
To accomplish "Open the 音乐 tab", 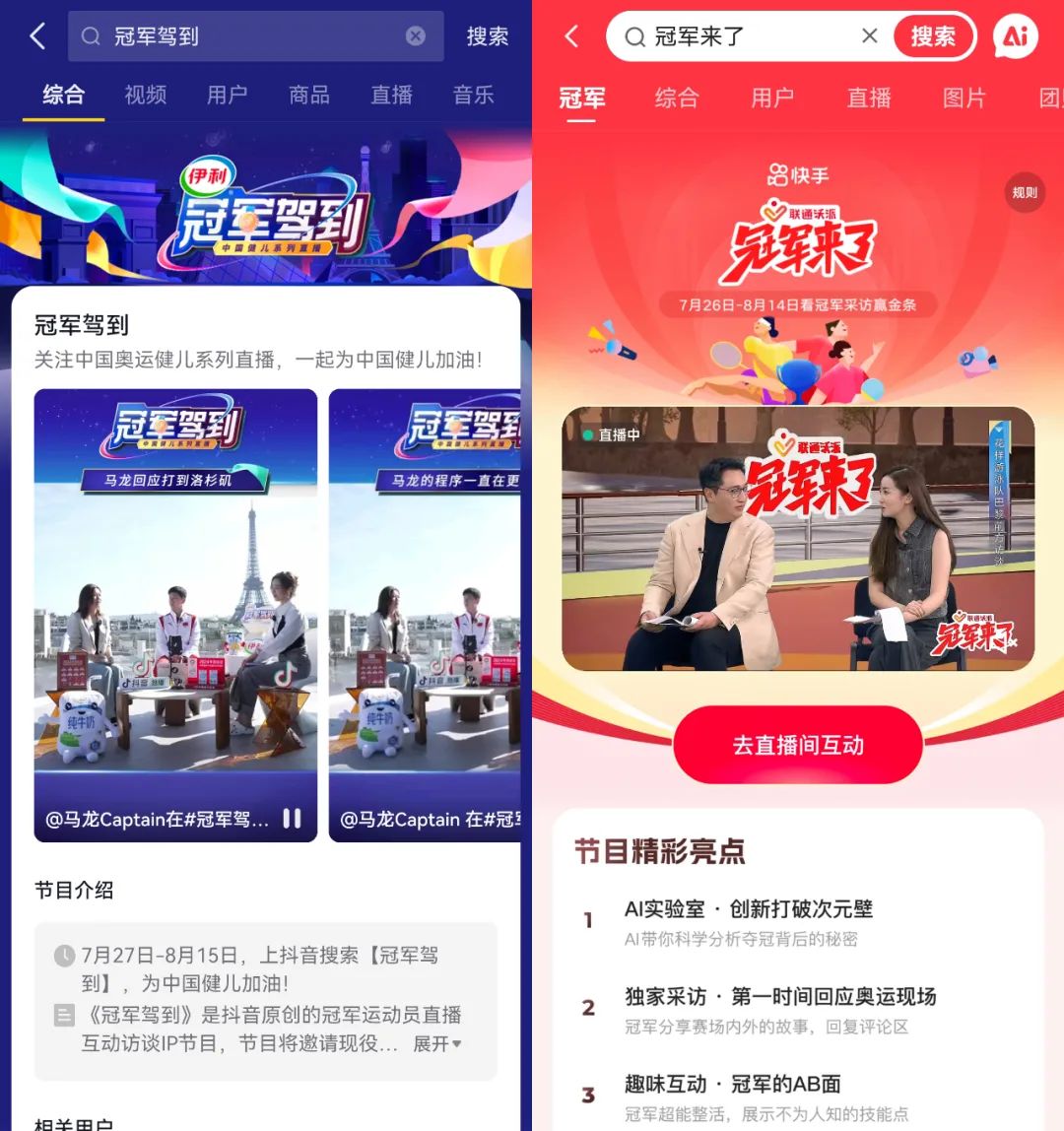I will coord(474,95).
